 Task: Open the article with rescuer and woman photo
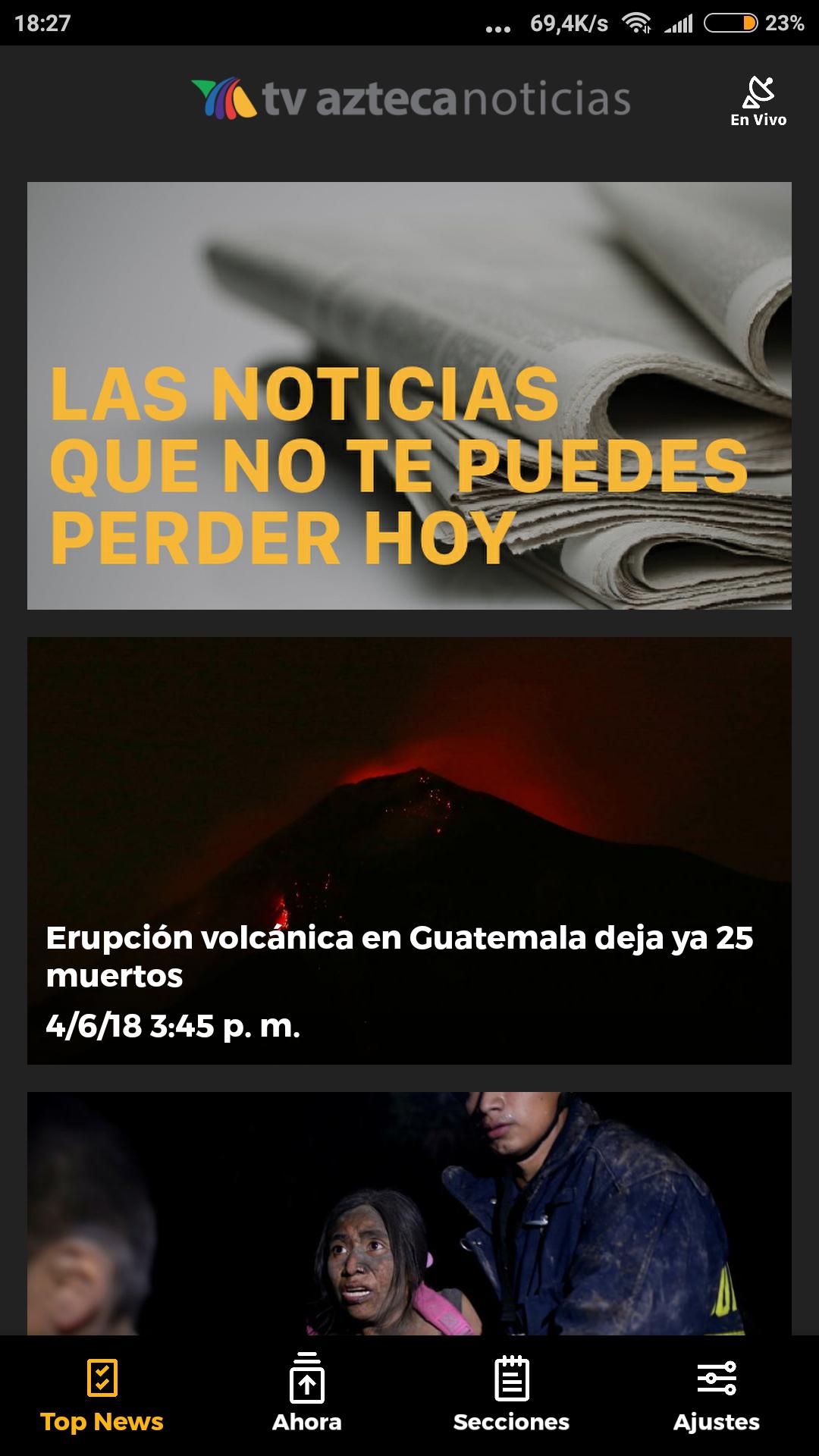(409, 1213)
